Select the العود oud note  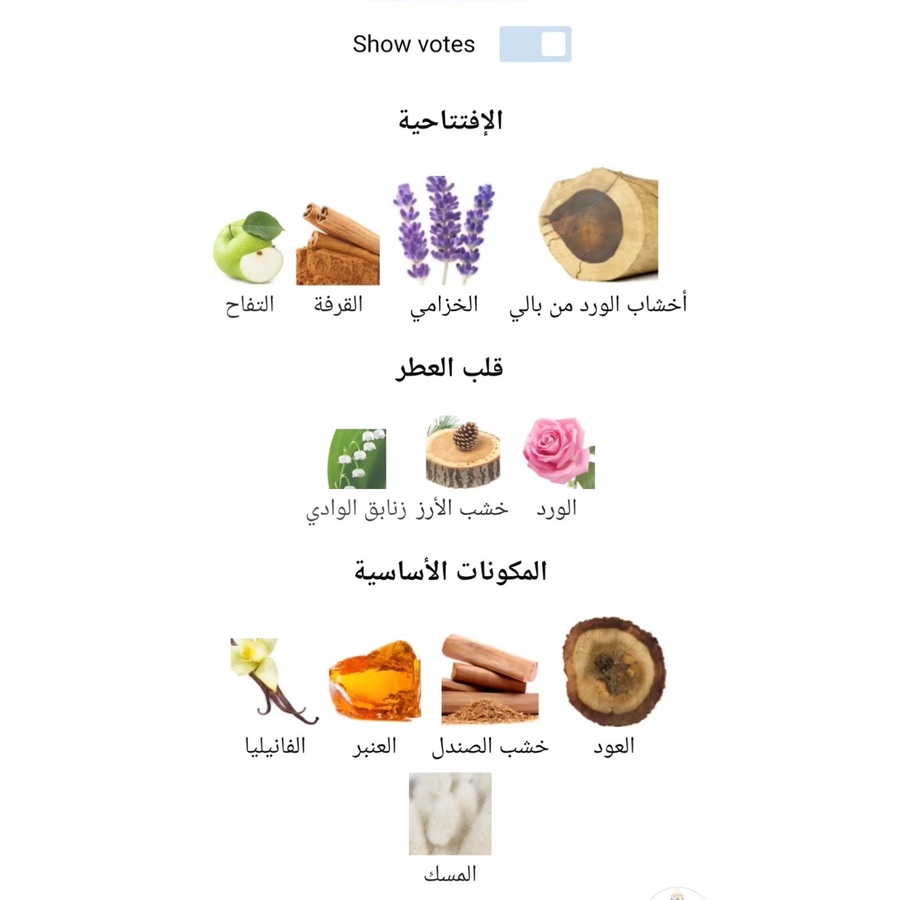point(613,673)
